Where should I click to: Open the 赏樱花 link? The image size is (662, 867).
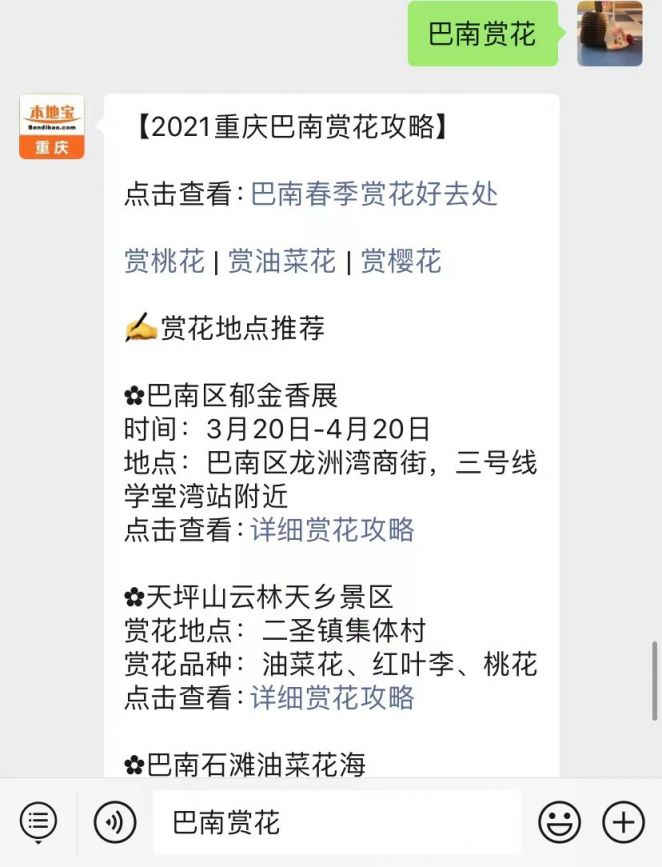(401, 262)
